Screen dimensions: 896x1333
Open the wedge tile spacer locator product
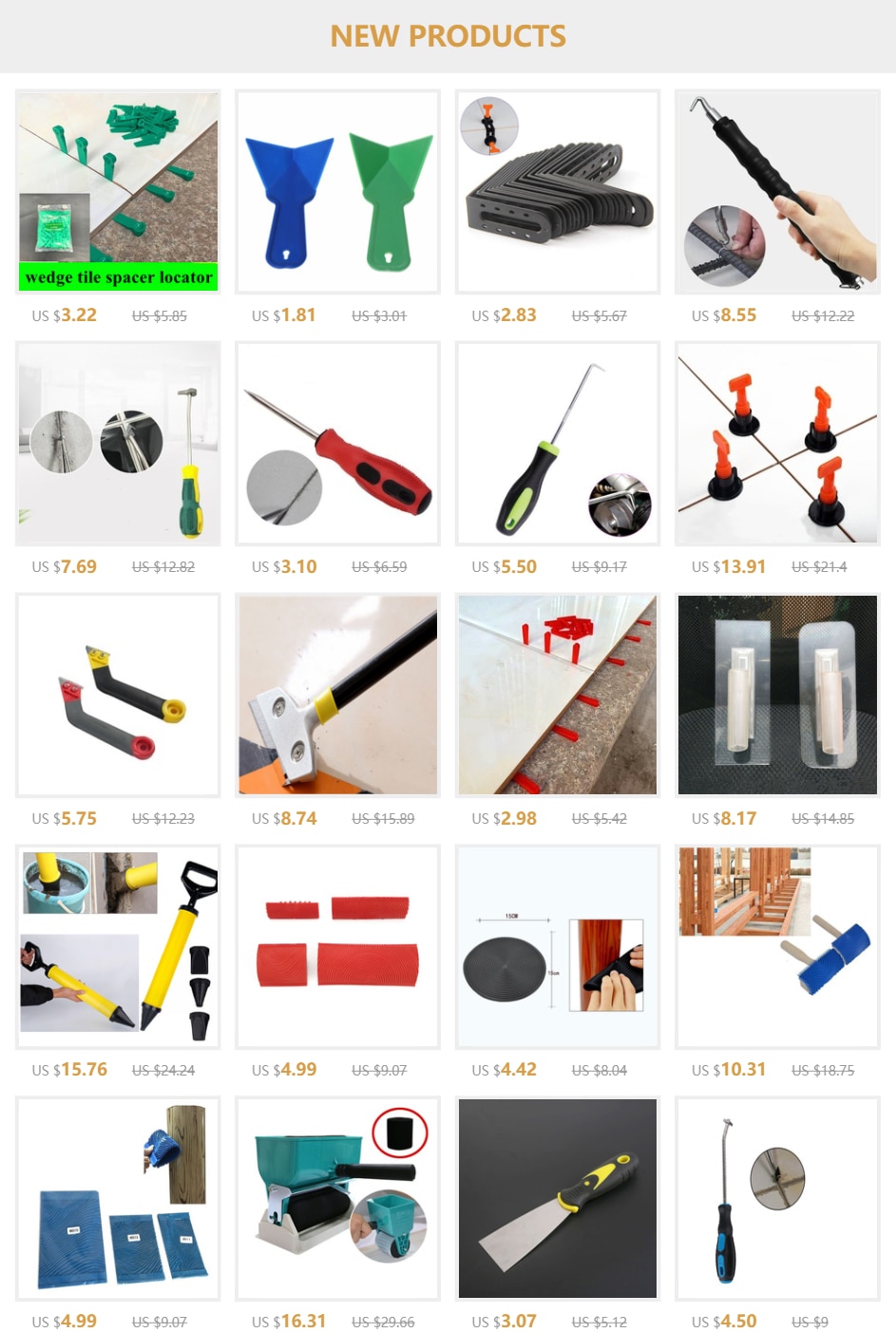118,192
